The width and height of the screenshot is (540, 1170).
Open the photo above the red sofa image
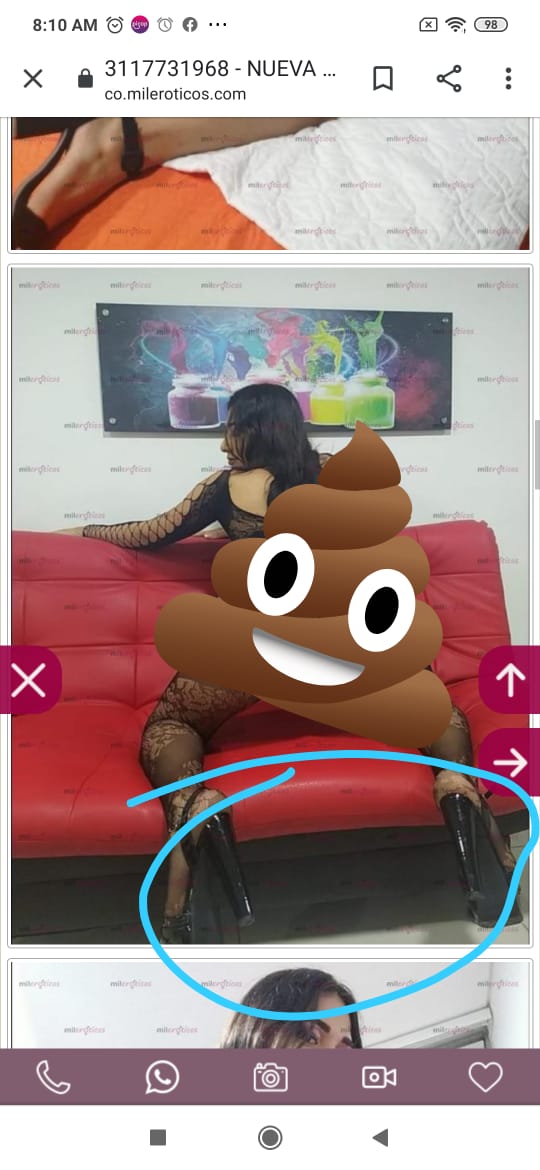[270, 184]
